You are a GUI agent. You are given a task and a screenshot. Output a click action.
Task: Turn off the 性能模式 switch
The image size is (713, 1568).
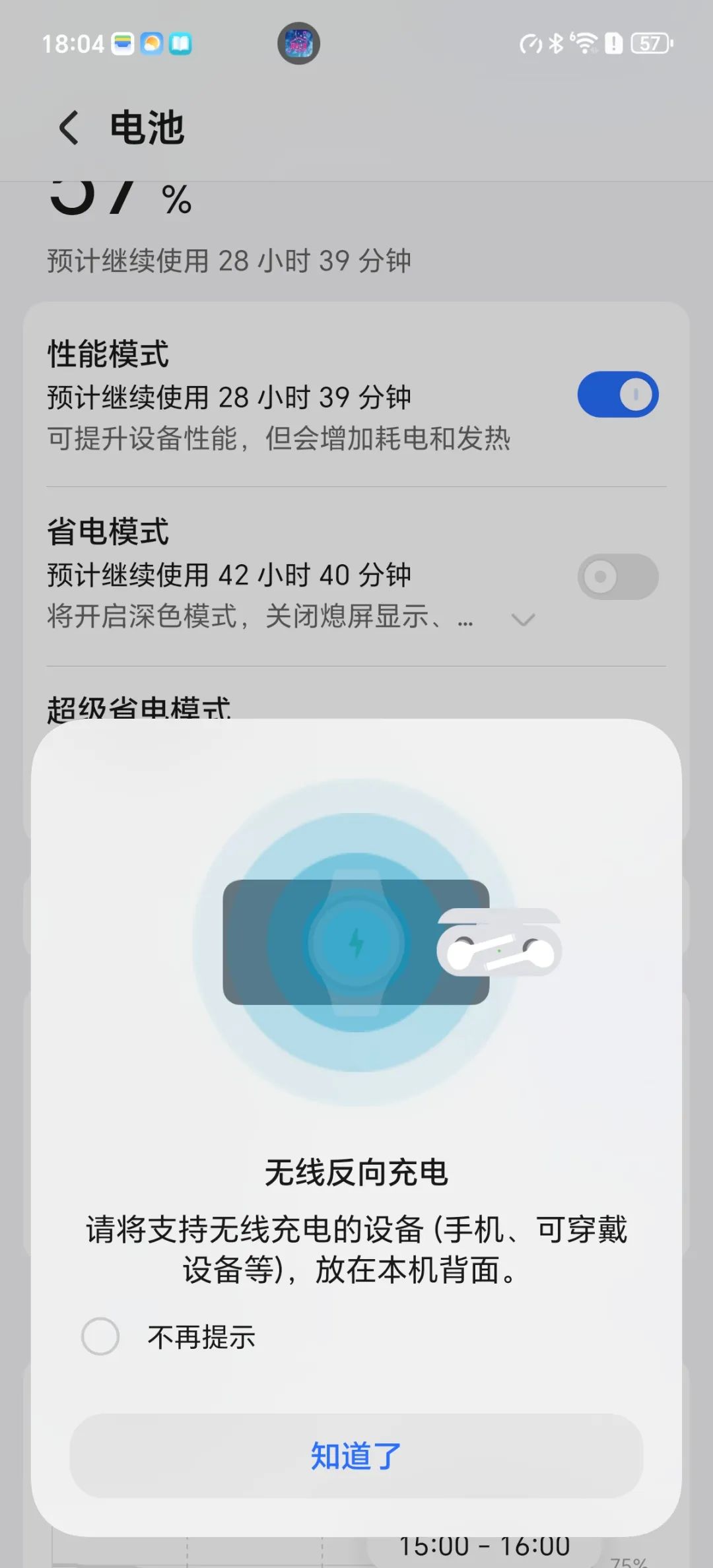pyautogui.click(x=617, y=395)
